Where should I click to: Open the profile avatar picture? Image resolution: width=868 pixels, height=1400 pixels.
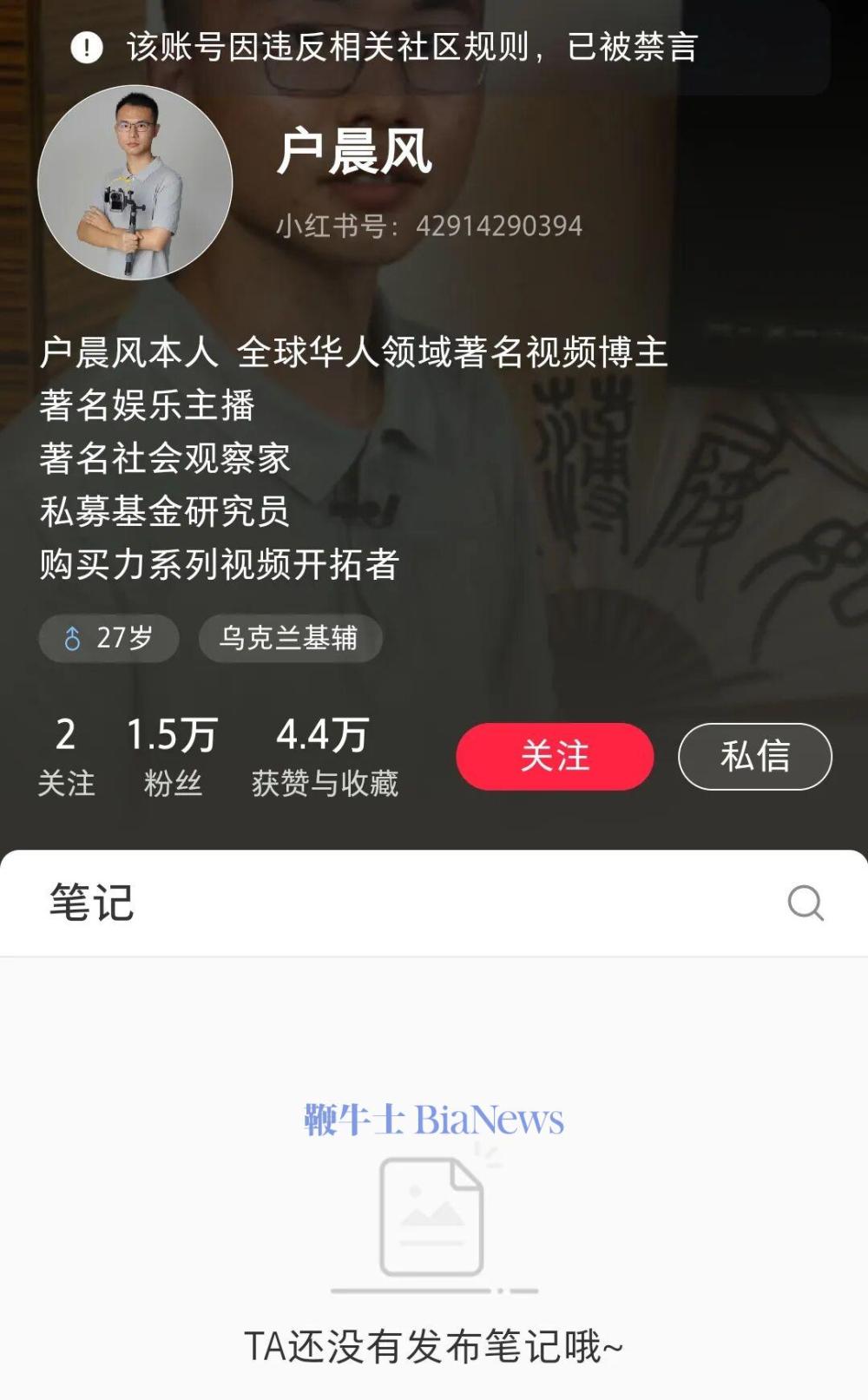(135, 182)
